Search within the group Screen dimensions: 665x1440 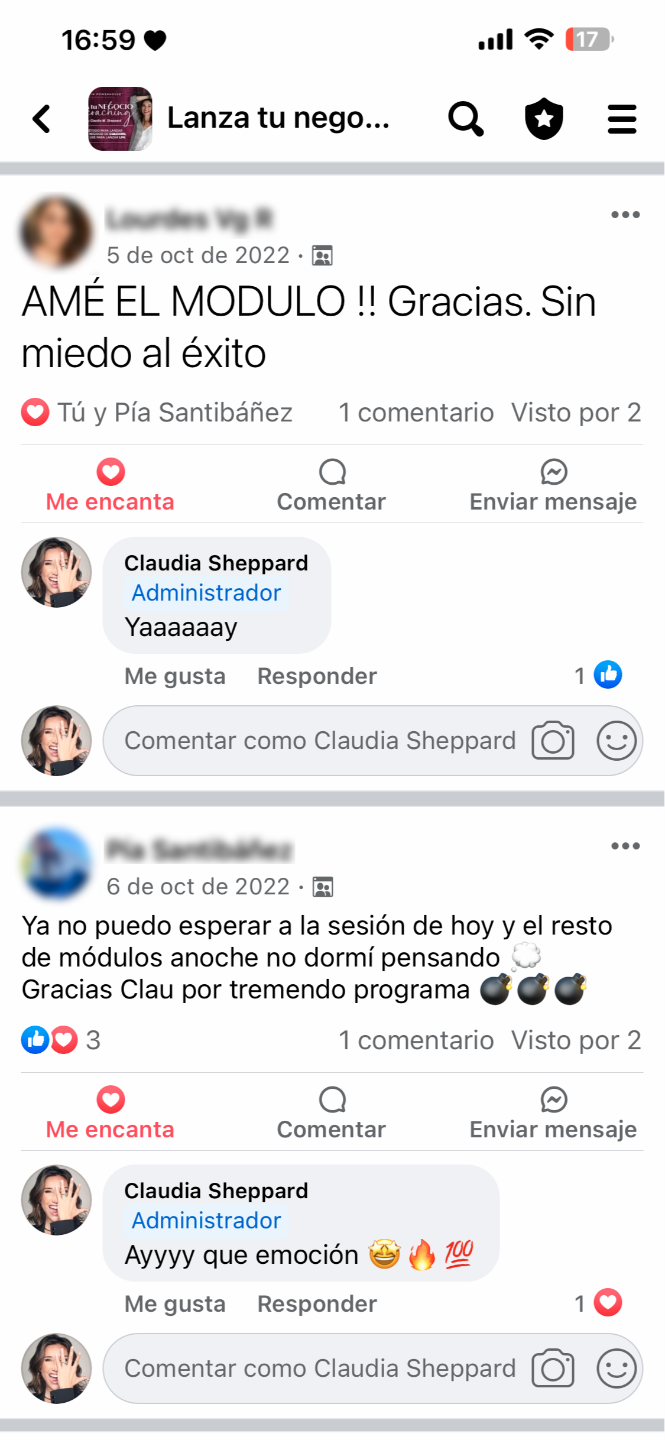[465, 119]
